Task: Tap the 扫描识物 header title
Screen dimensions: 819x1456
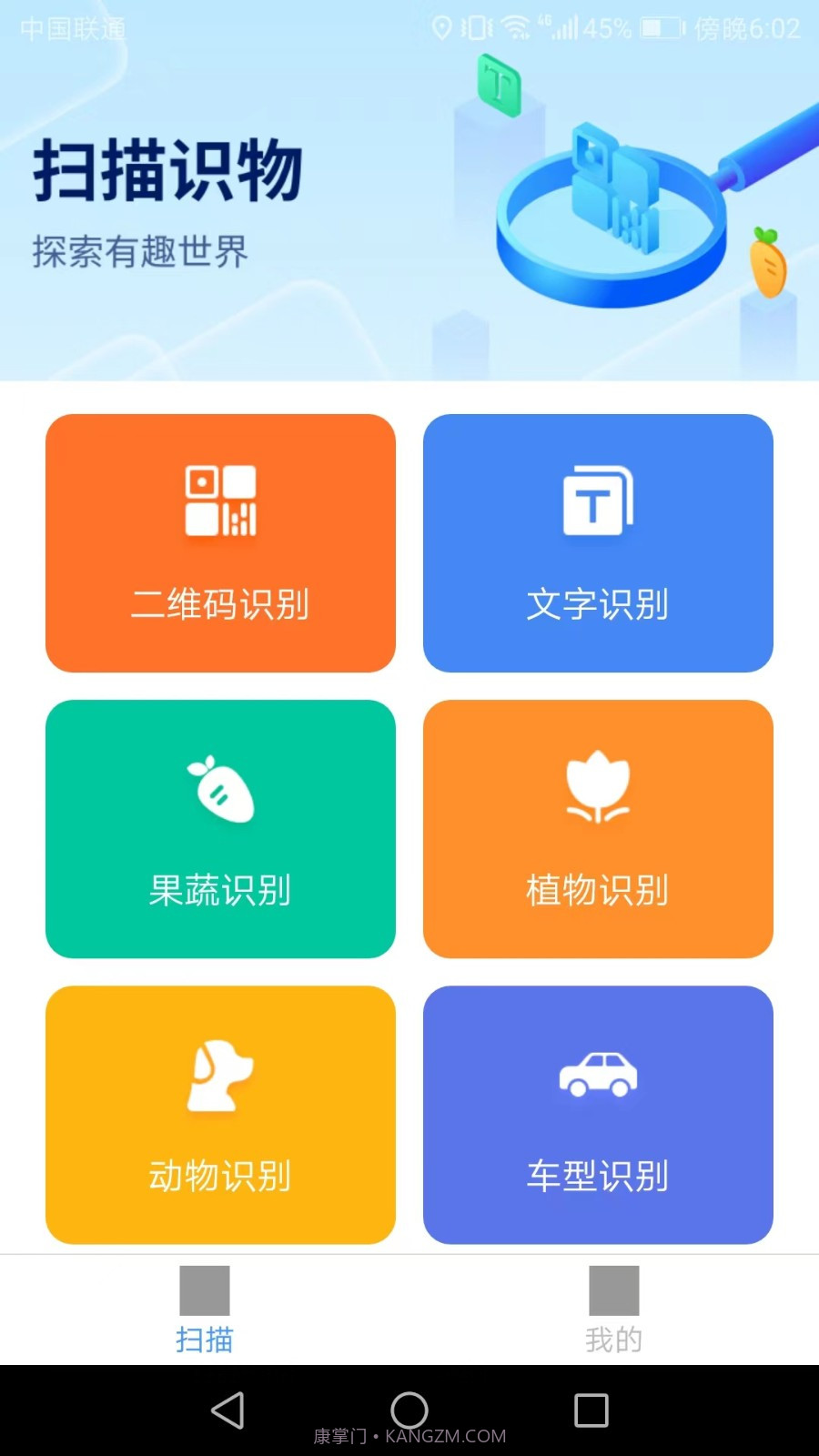Action: 168,173
